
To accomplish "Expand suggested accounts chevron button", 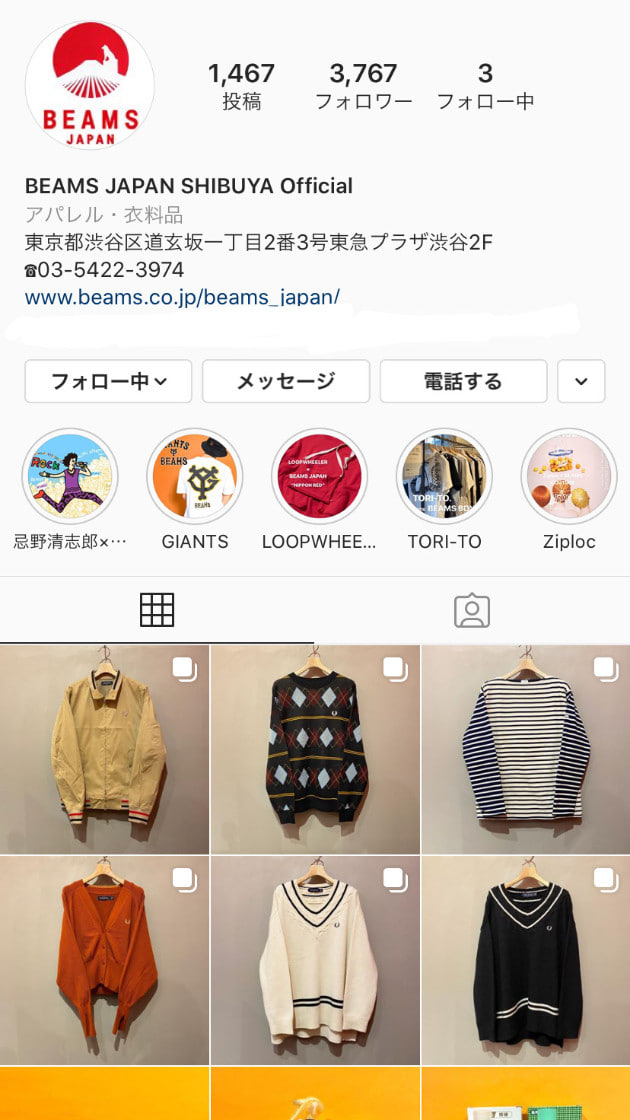I will point(581,381).
